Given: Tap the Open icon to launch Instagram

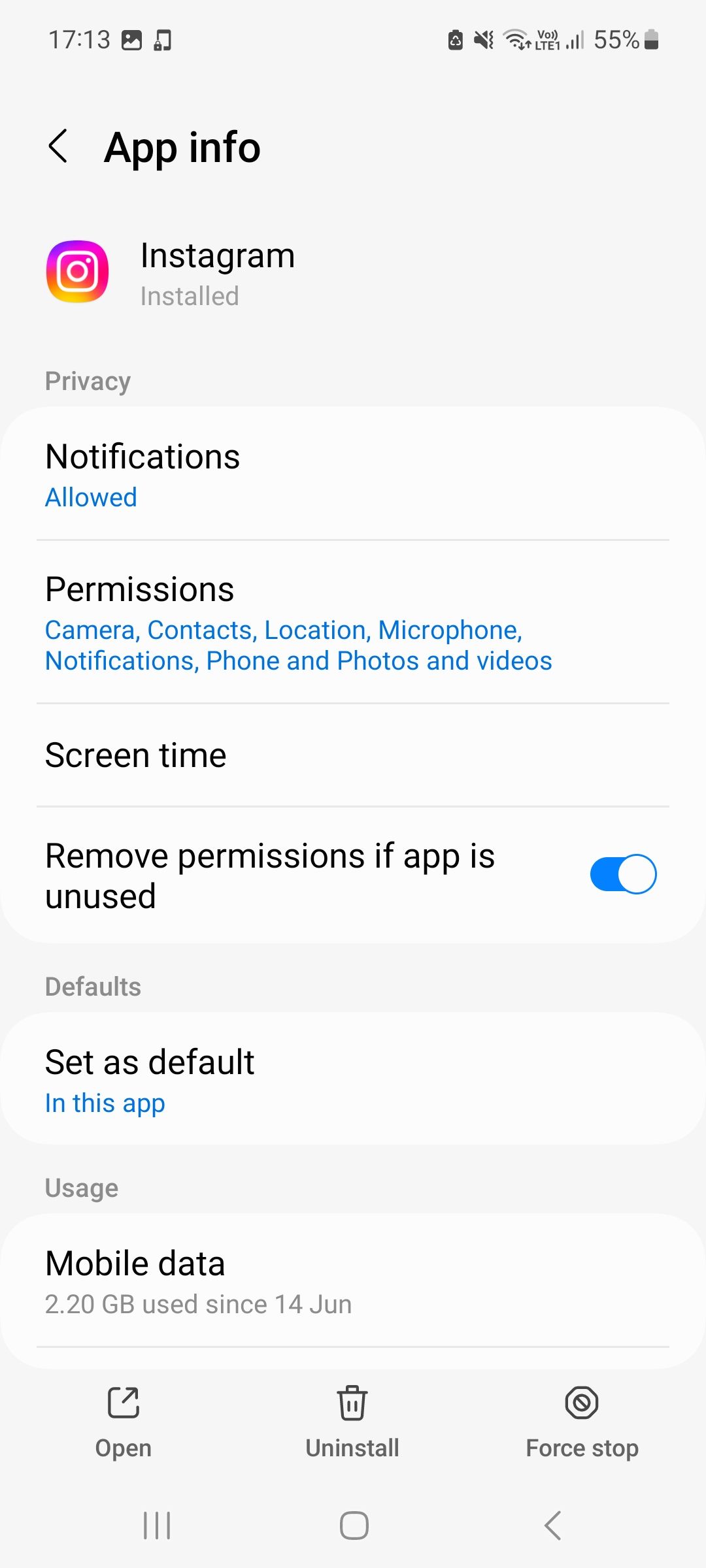Looking at the screenshot, I should [x=123, y=1403].
